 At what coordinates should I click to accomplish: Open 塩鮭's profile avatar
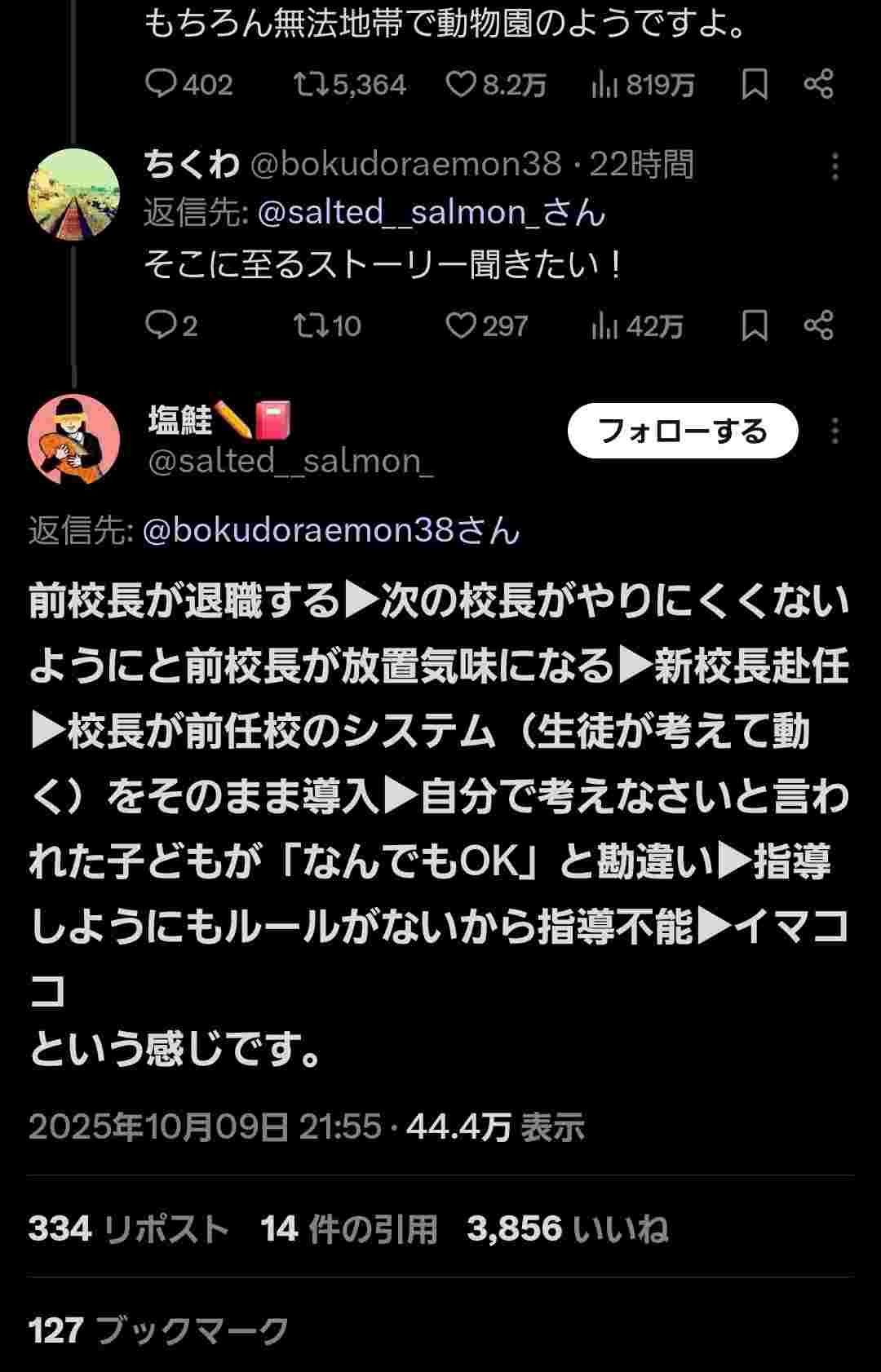[73, 439]
